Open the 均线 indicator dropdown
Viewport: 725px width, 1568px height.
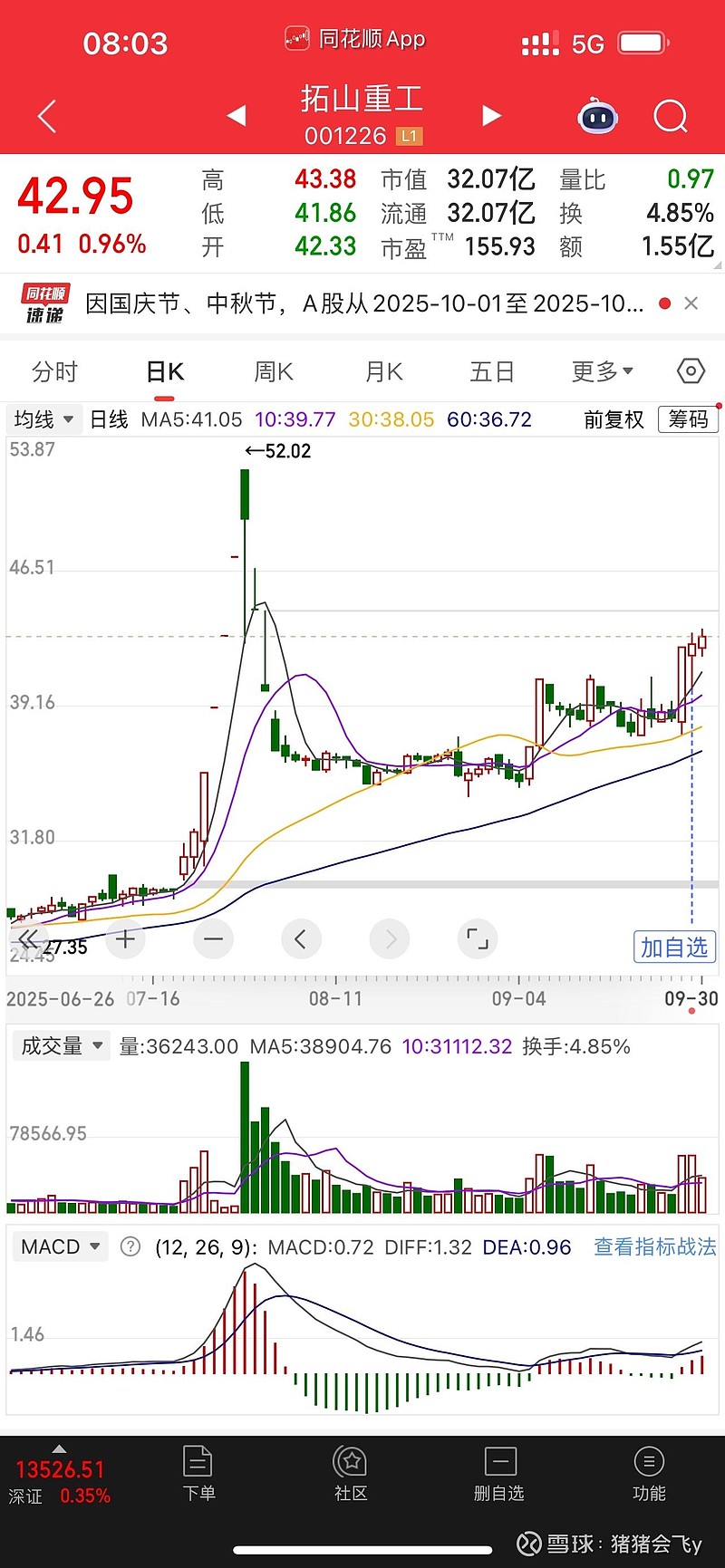click(43, 419)
